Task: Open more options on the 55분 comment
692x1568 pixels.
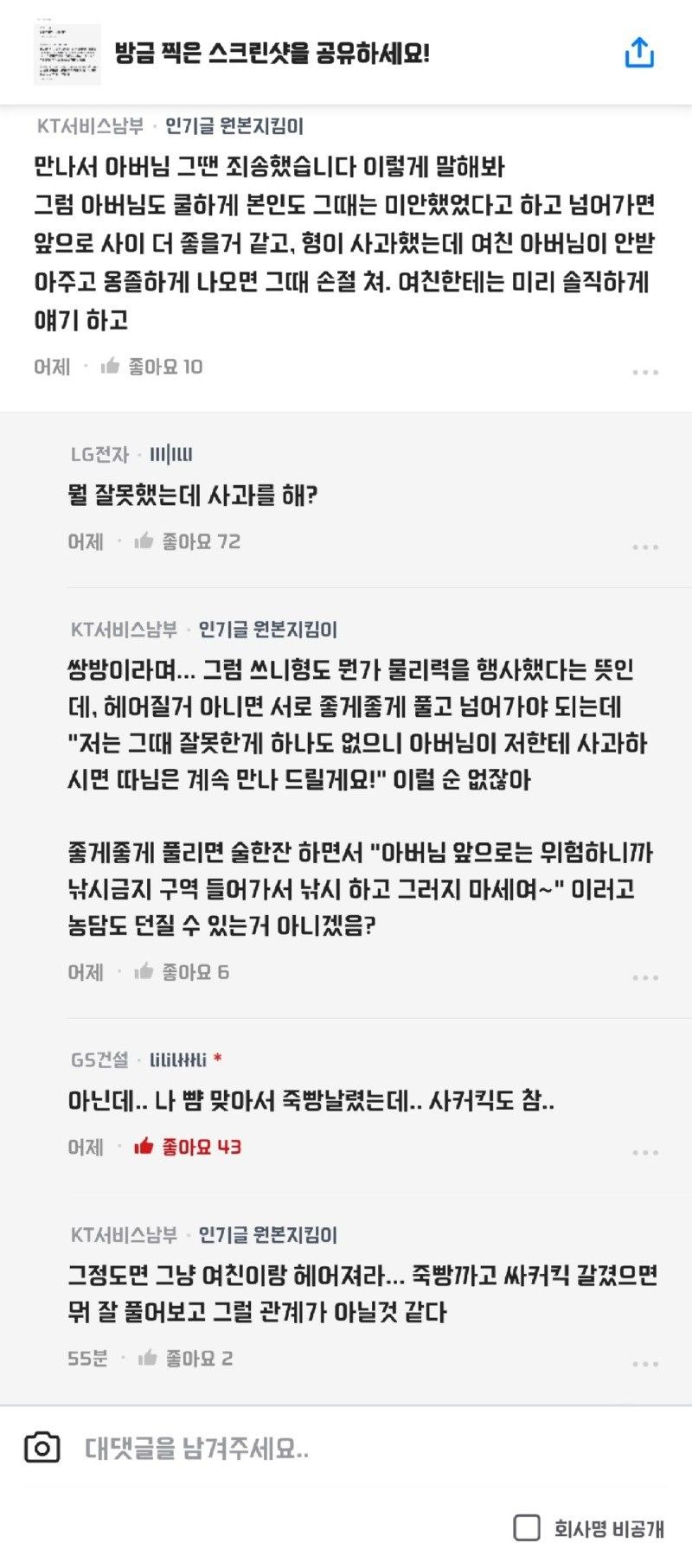Action: coord(645,1364)
